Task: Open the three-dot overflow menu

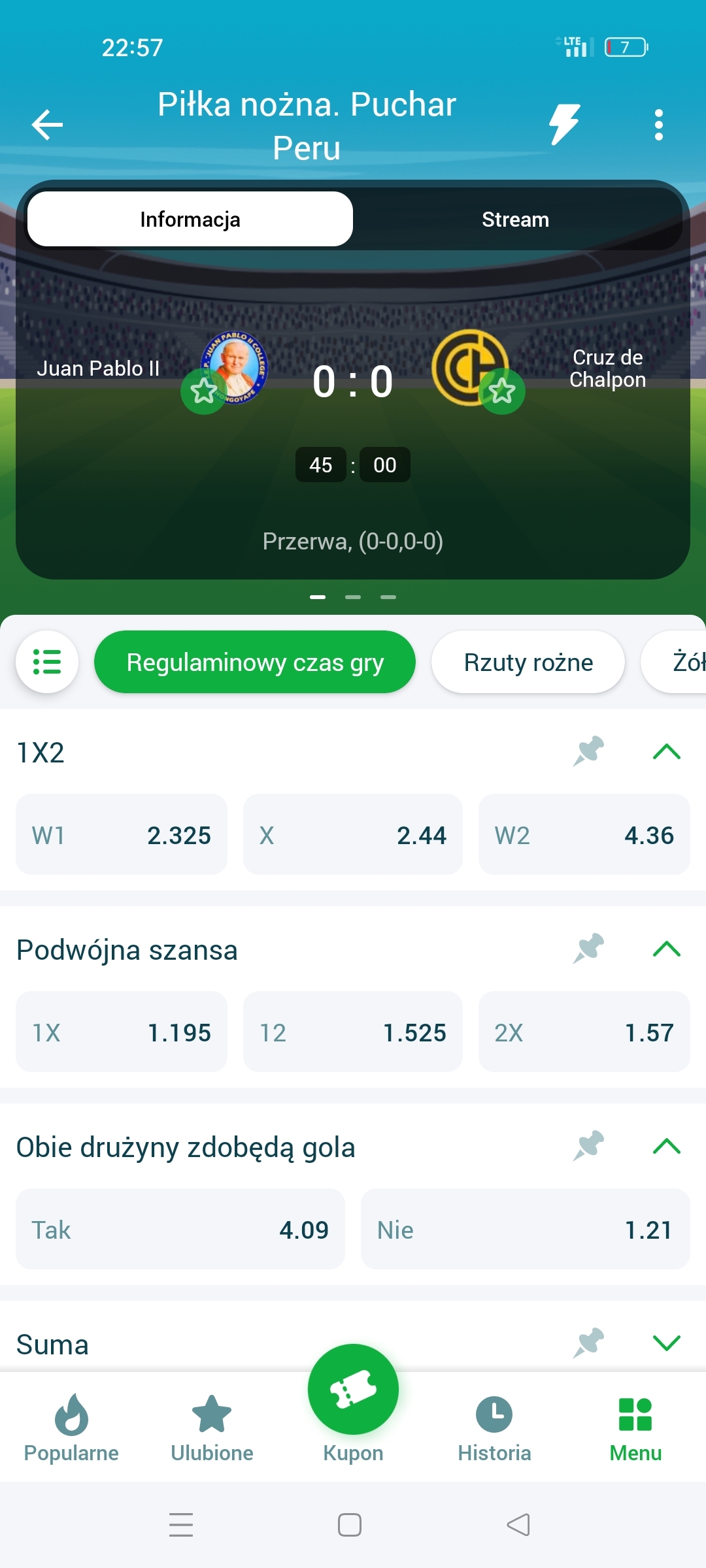Action: (x=658, y=125)
